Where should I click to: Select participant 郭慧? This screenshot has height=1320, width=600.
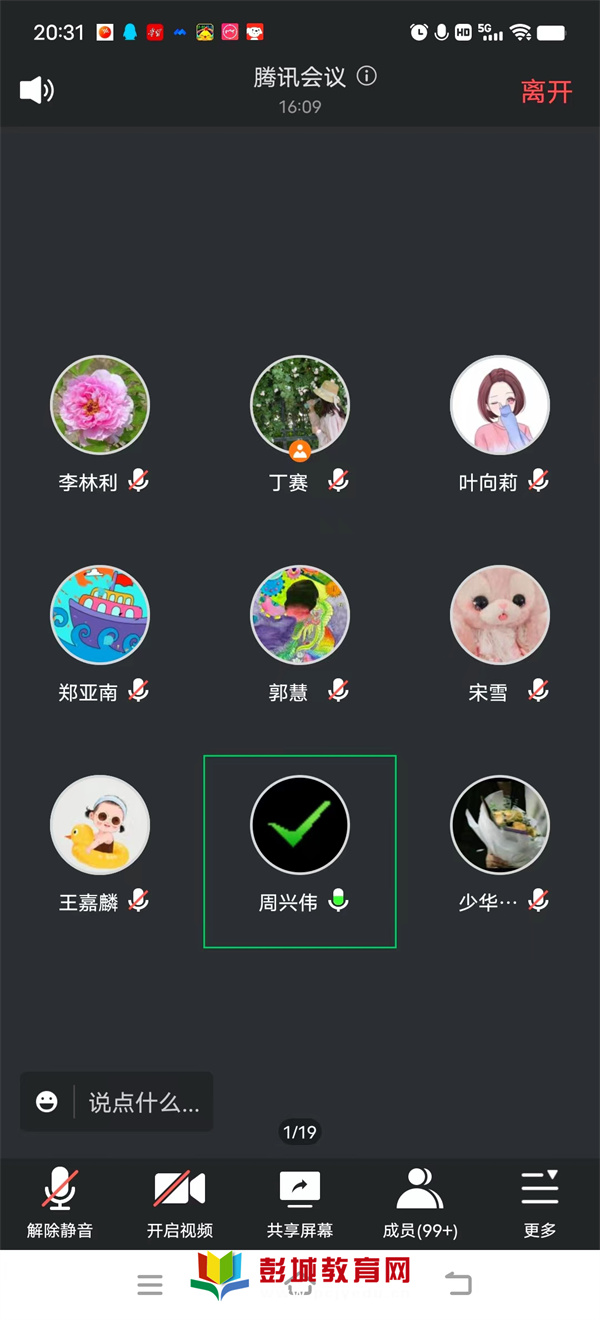coord(300,615)
